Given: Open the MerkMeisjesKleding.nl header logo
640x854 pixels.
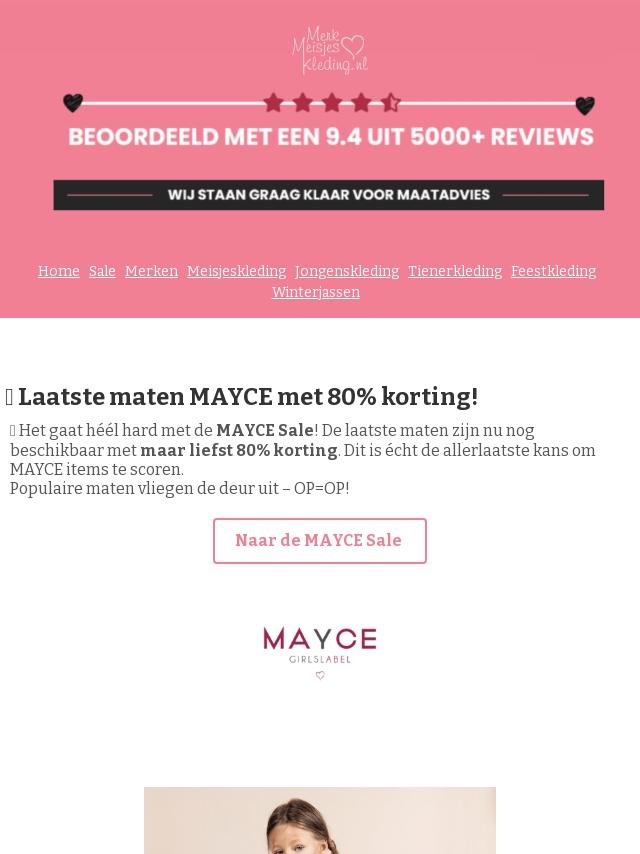Looking at the screenshot, I should coord(329,51).
